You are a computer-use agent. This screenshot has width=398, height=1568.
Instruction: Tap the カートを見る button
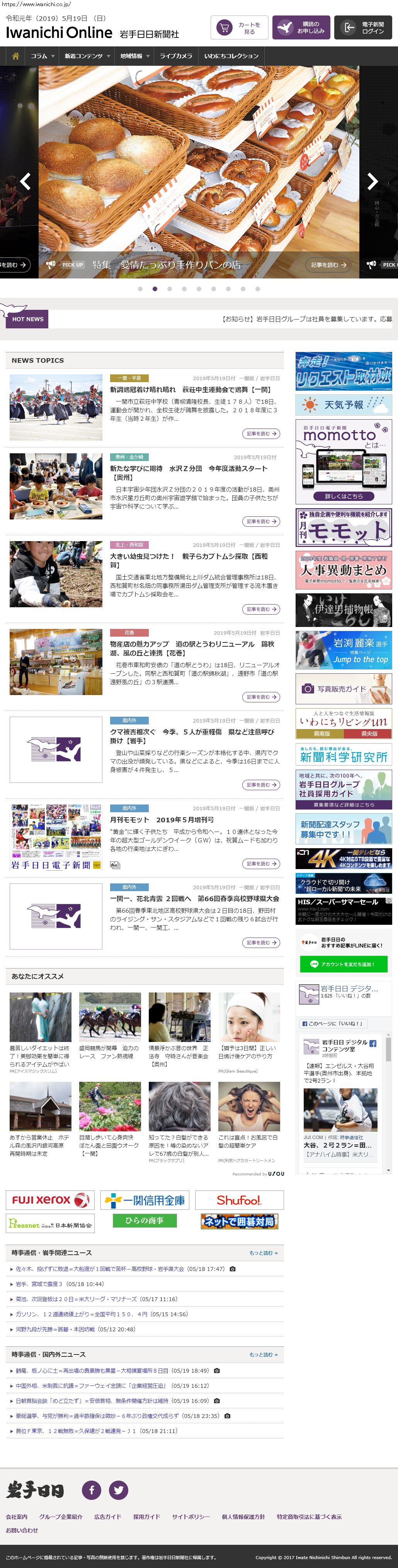coord(239,27)
